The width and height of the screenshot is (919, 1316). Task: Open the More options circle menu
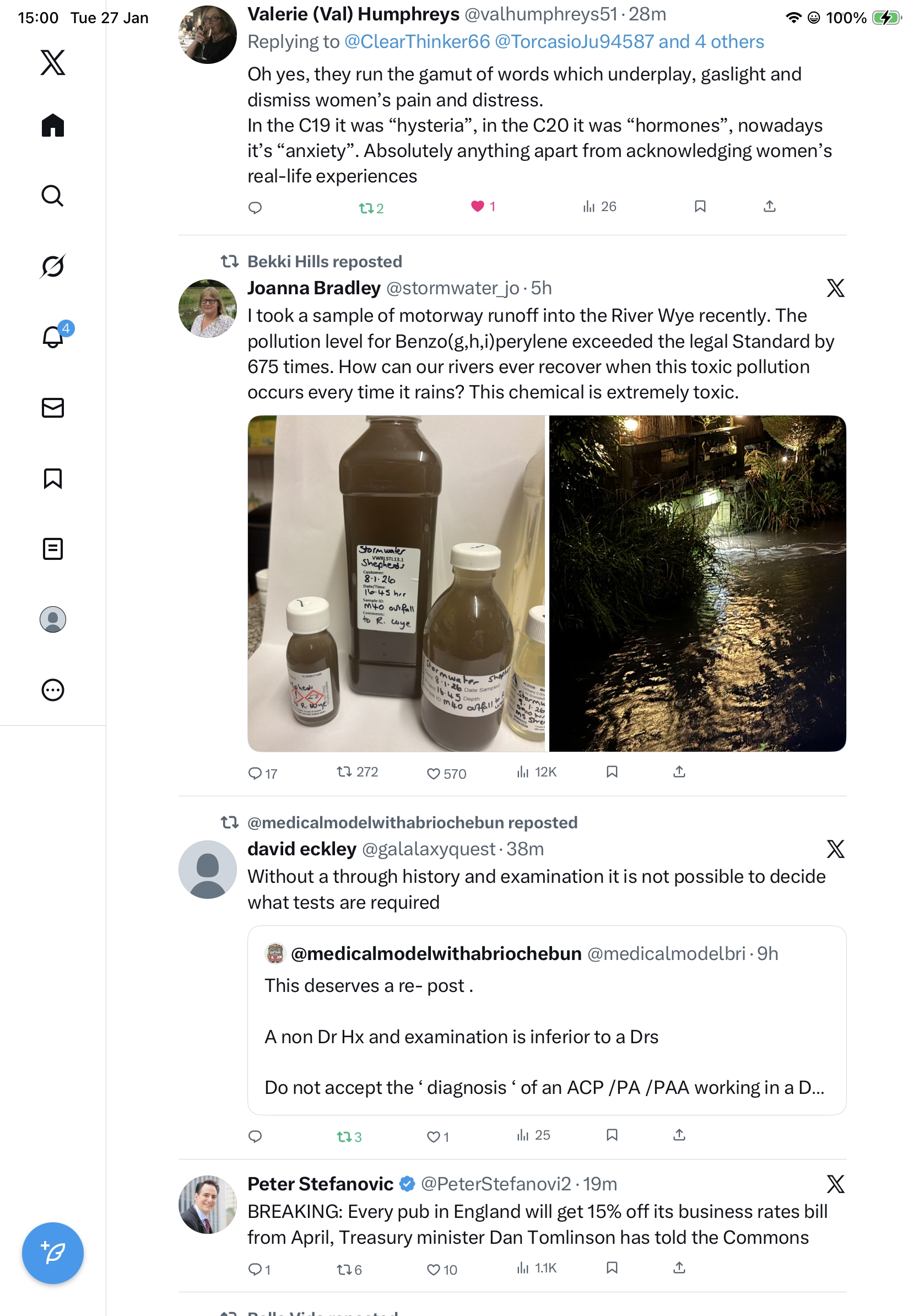tap(53, 689)
